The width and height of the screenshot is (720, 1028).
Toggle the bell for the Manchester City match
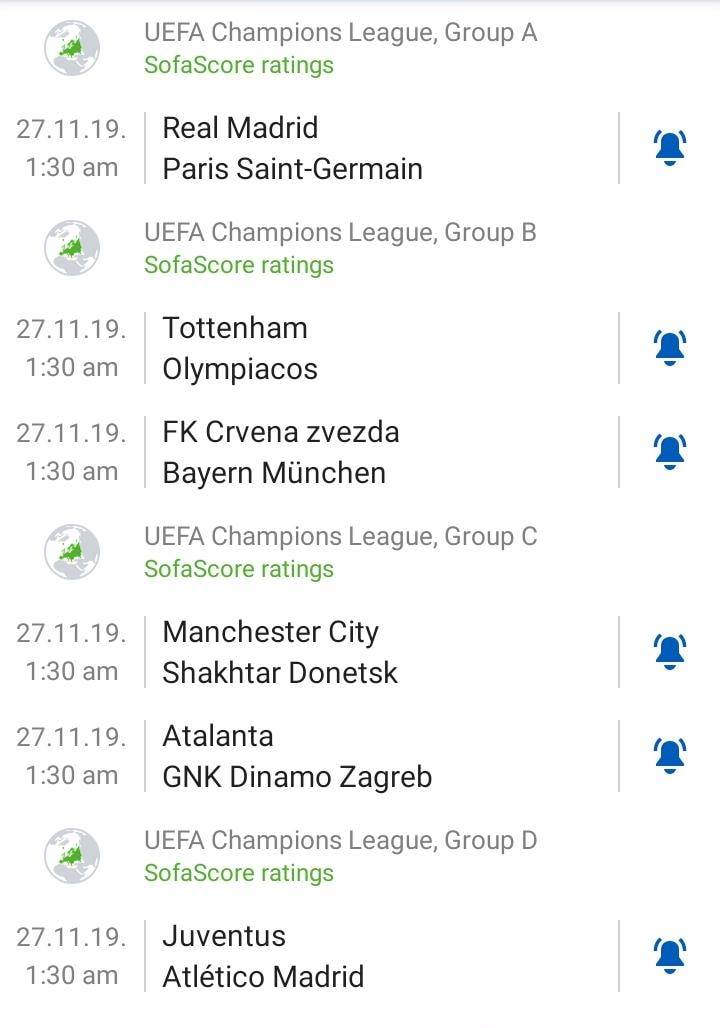pos(670,652)
